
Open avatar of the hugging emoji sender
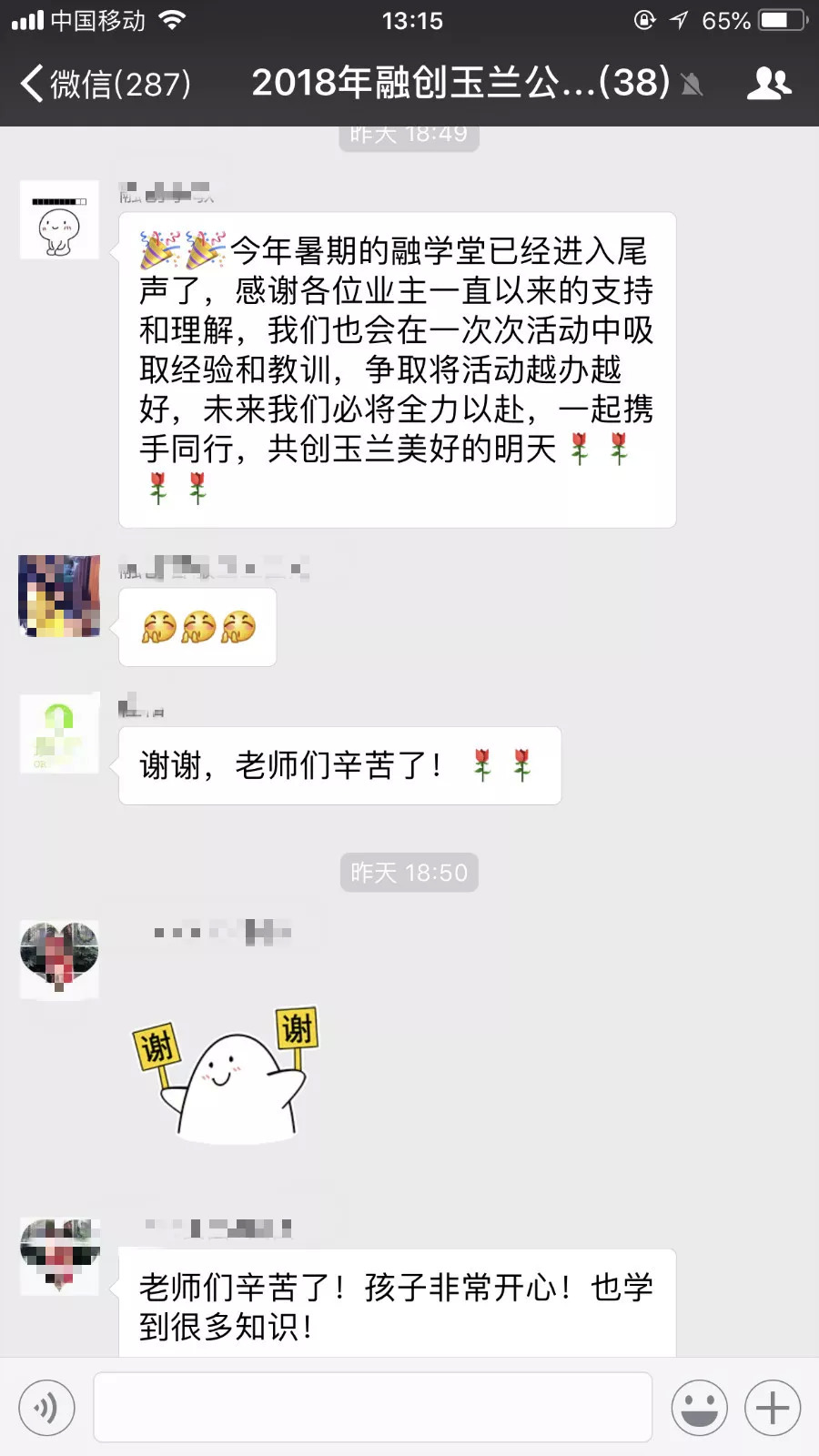click(x=60, y=596)
